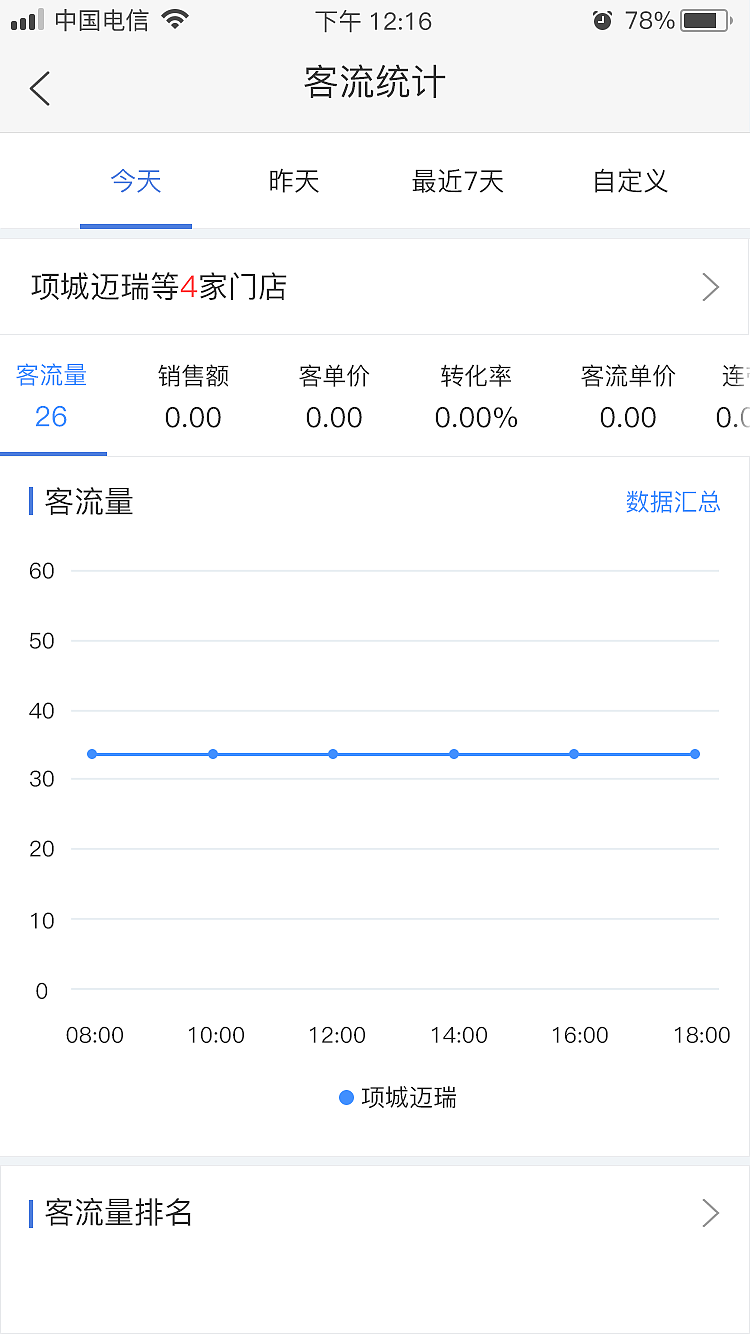Open the 数据汇总 summary link

[674, 501]
